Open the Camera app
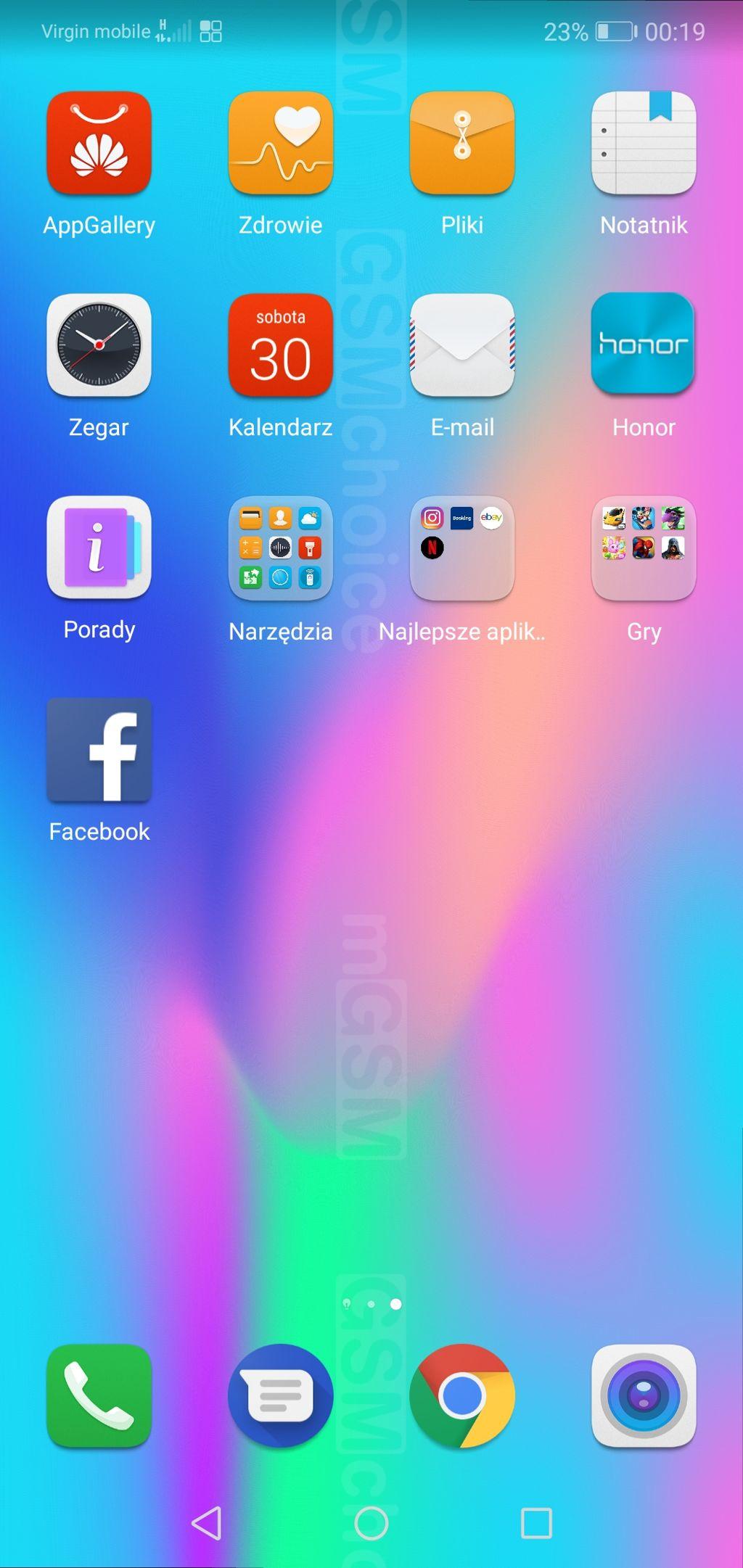 (644, 1396)
